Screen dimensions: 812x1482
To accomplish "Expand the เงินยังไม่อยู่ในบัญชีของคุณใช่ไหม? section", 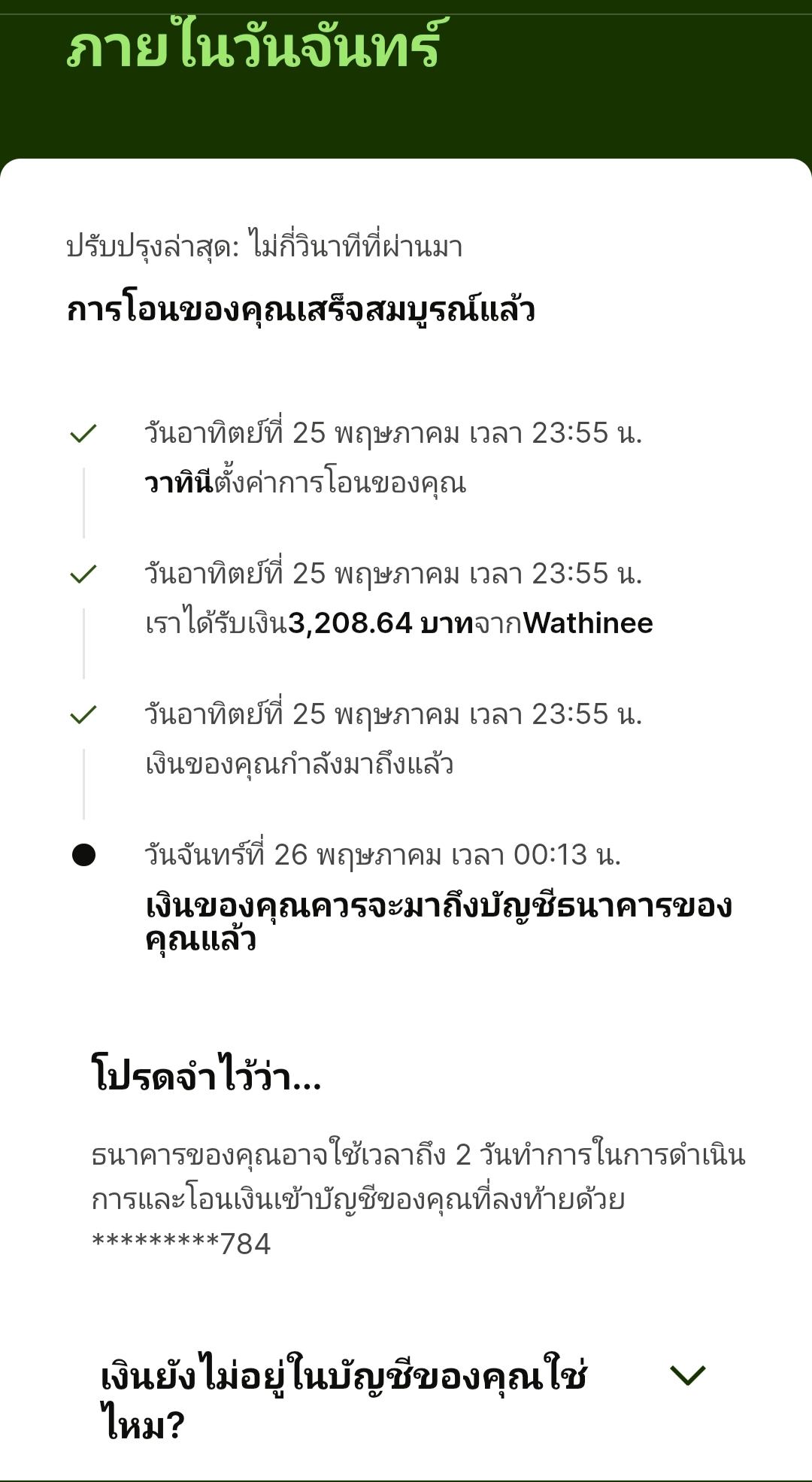I will point(404,1399).
